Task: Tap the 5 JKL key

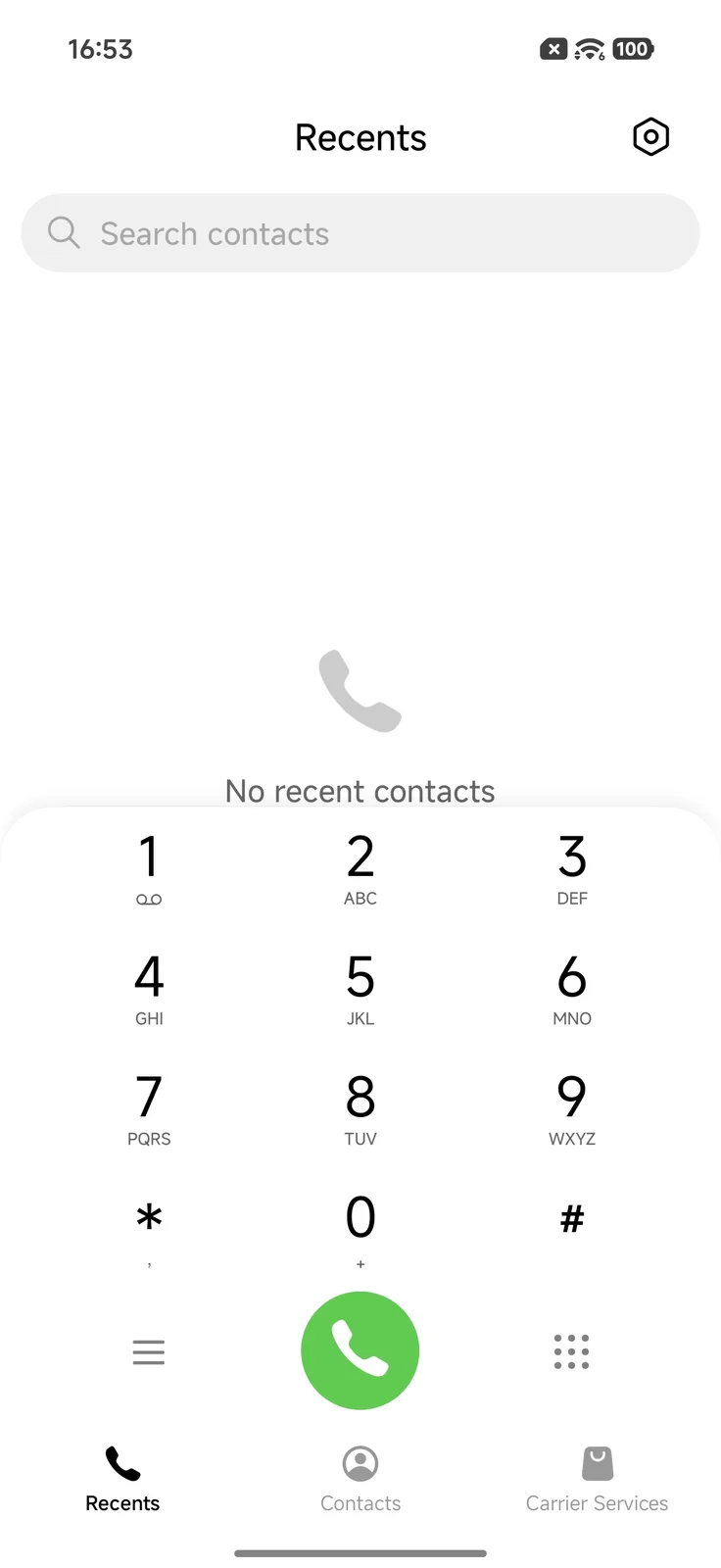Action: (360, 988)
